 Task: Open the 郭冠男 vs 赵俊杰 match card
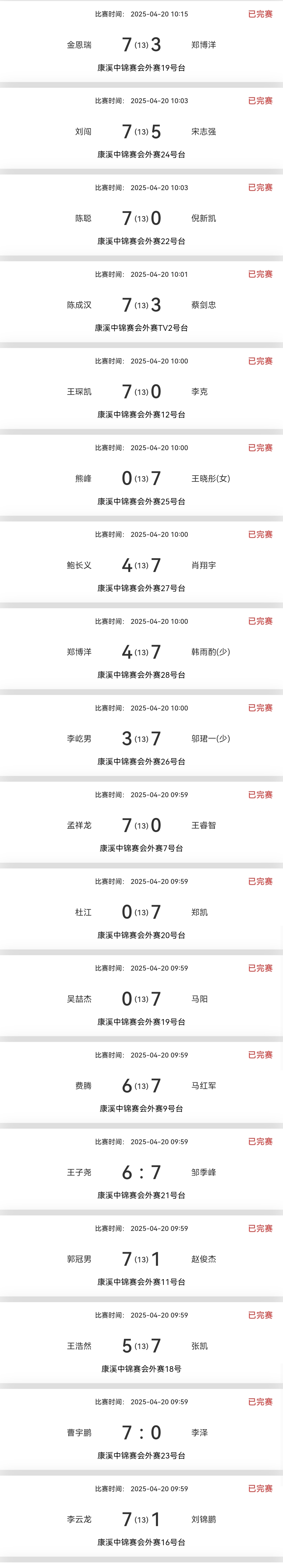141,1259
